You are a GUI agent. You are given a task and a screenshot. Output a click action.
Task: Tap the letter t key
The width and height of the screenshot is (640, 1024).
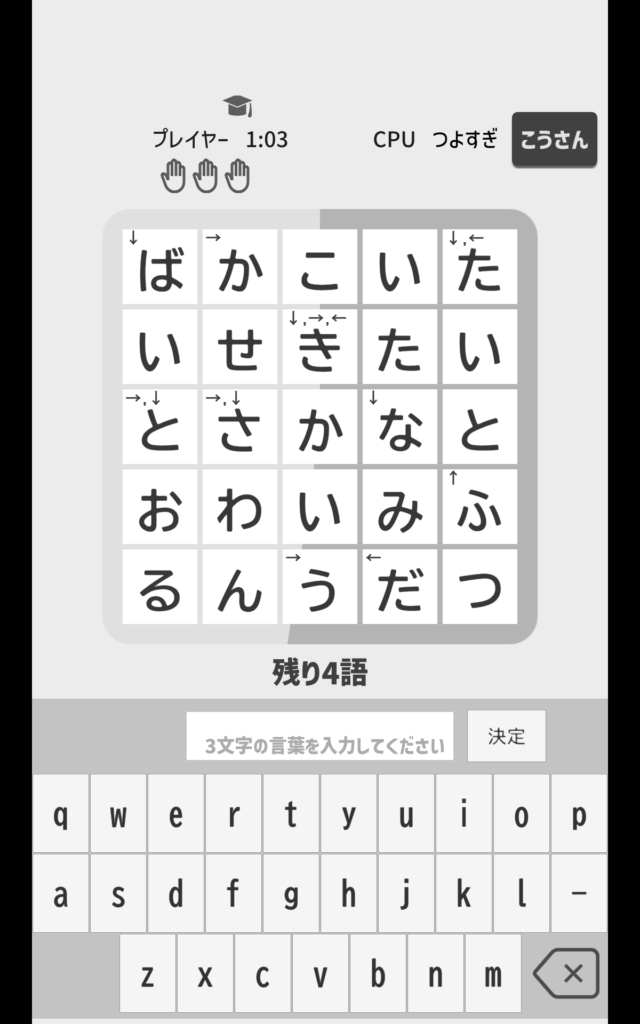coord(291,814)
